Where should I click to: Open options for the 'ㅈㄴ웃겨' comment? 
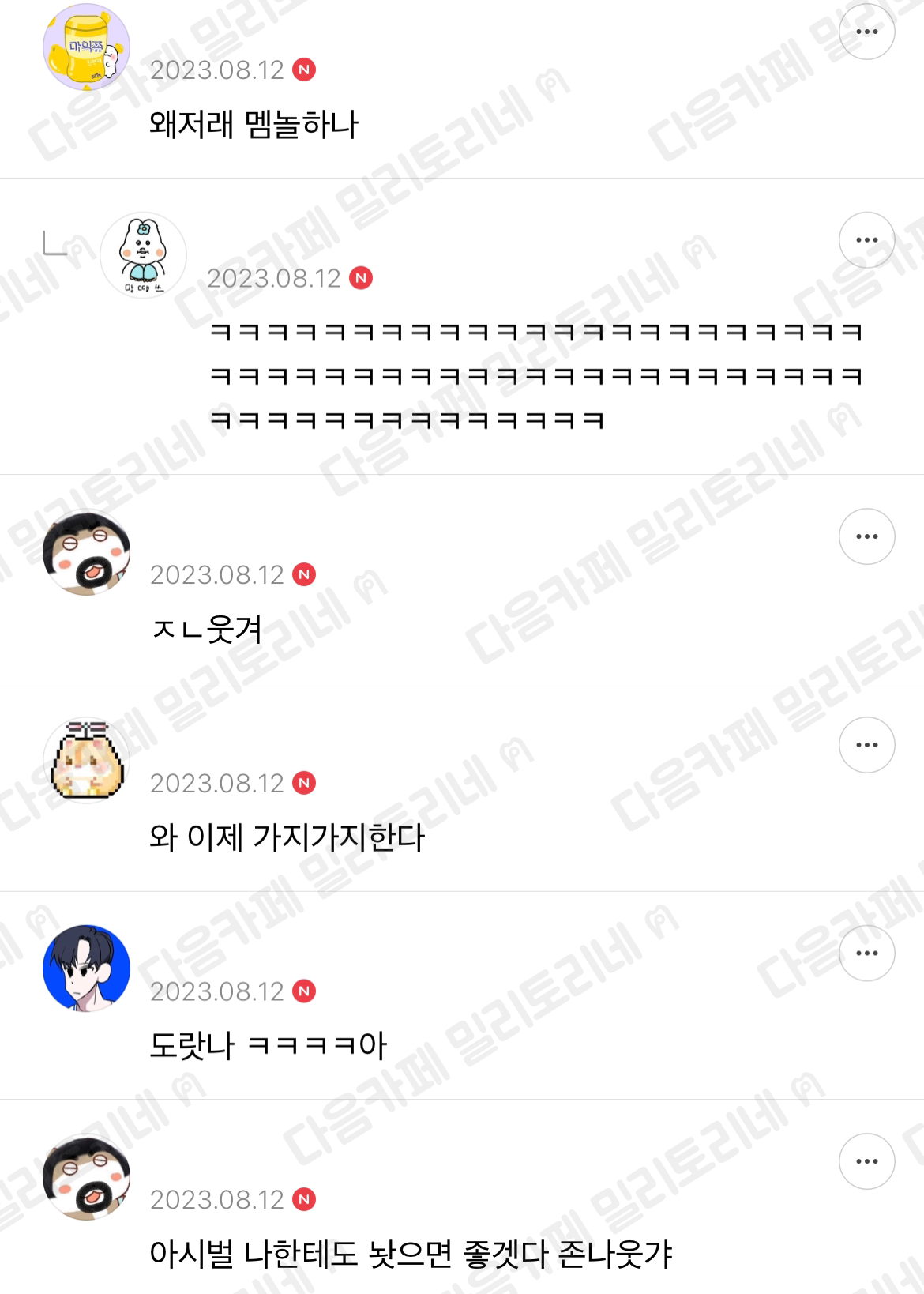tap(866, 536)
